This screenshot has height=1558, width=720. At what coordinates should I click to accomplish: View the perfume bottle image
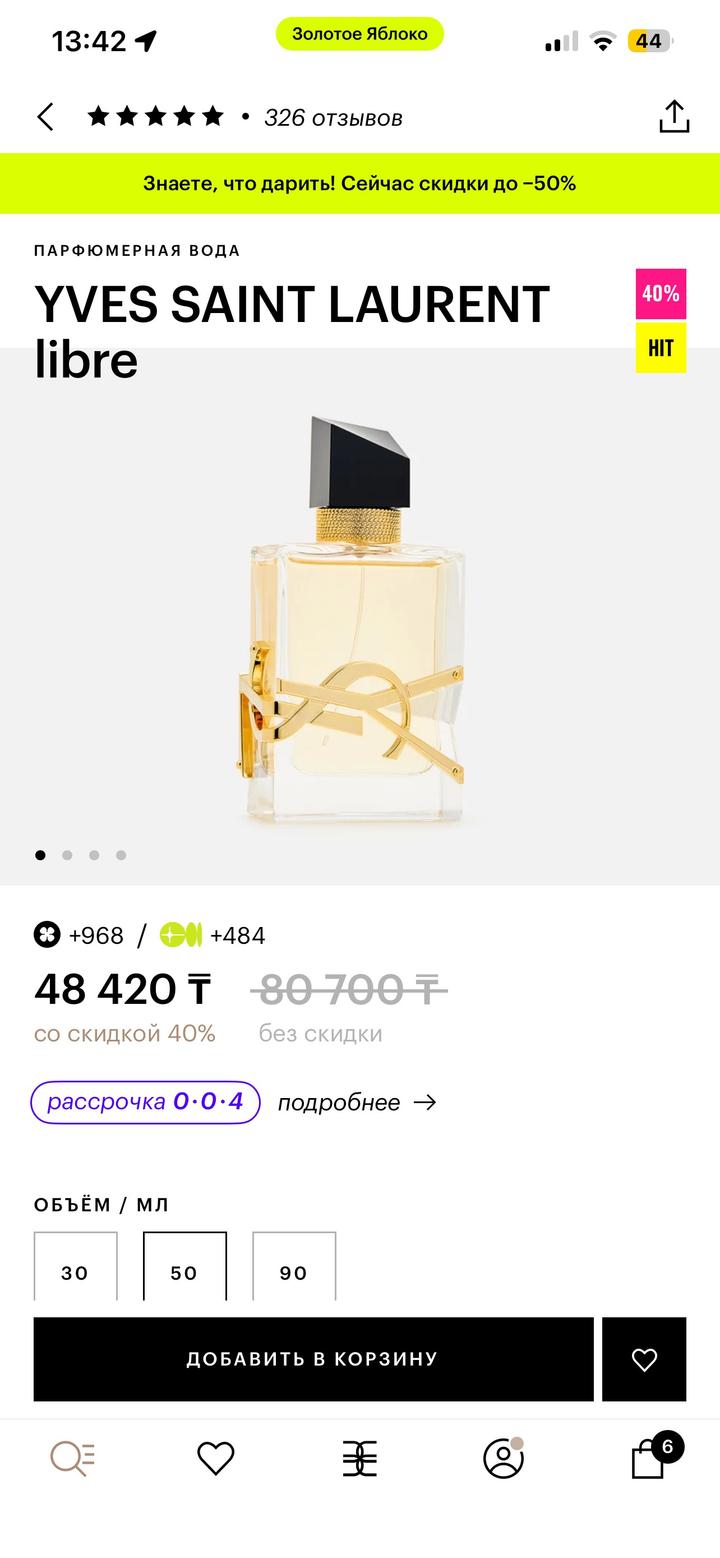[355, 620]
